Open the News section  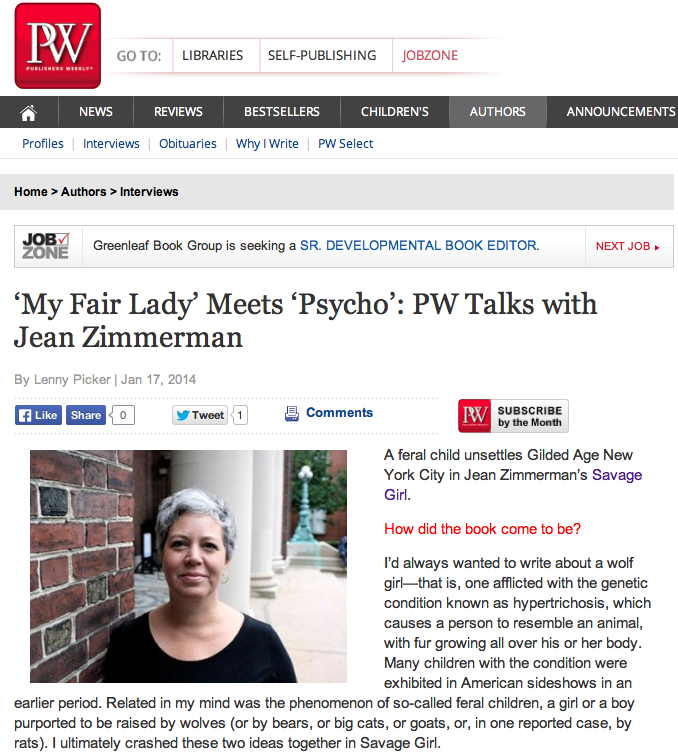[96, 112]
